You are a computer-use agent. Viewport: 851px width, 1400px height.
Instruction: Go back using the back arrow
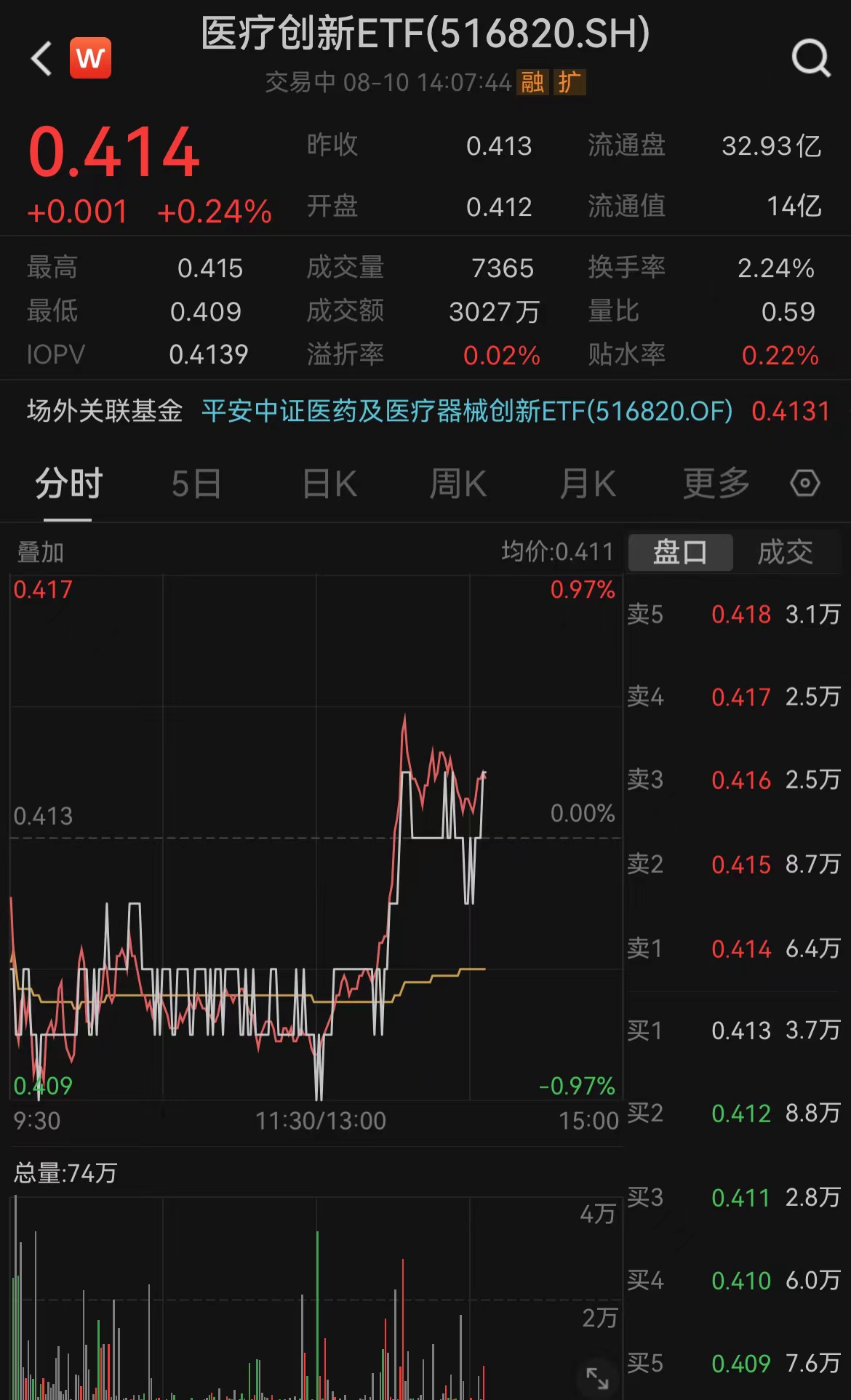tap(40, 58)
